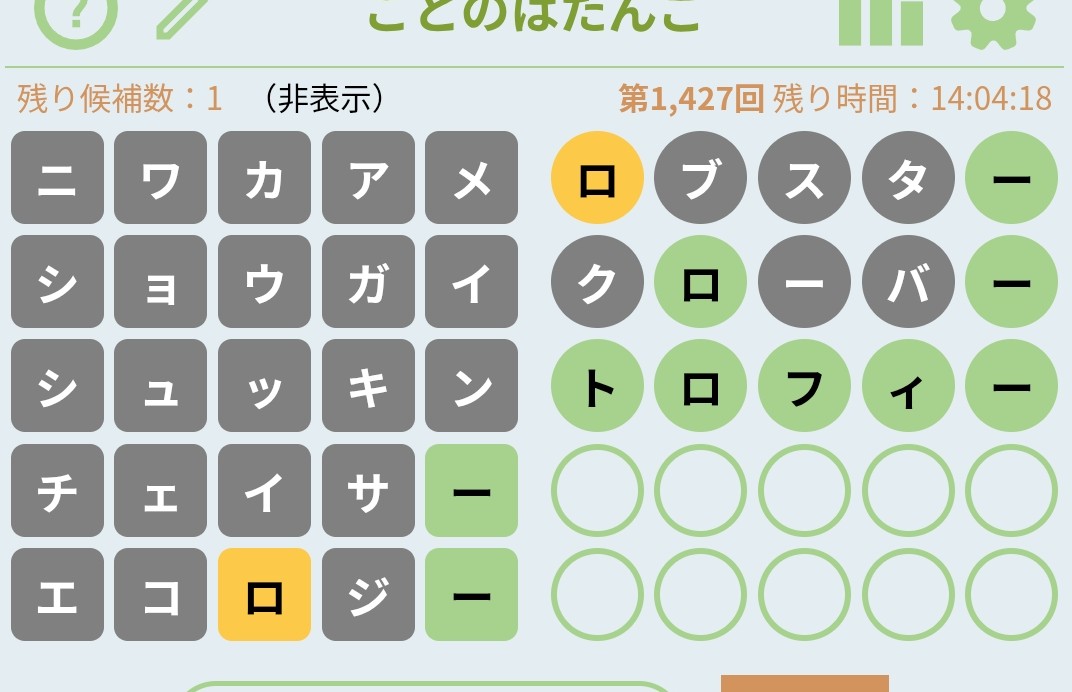This screenshot has height=692, width=1072.
Task: Tap the pencil icon
Action: pyautogui.click(x=183, y=16)
